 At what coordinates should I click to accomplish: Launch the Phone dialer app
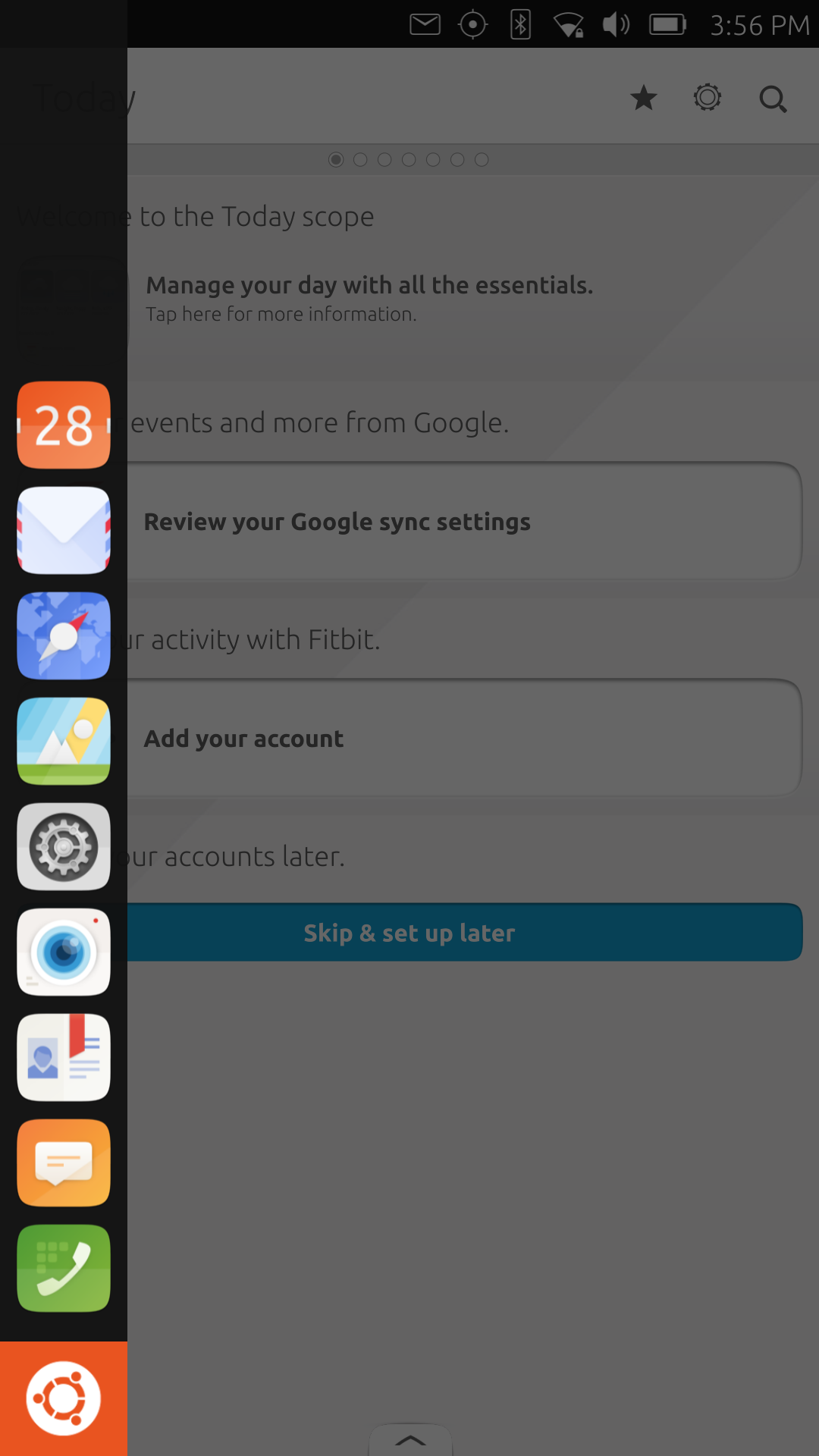click(64, 1268)
